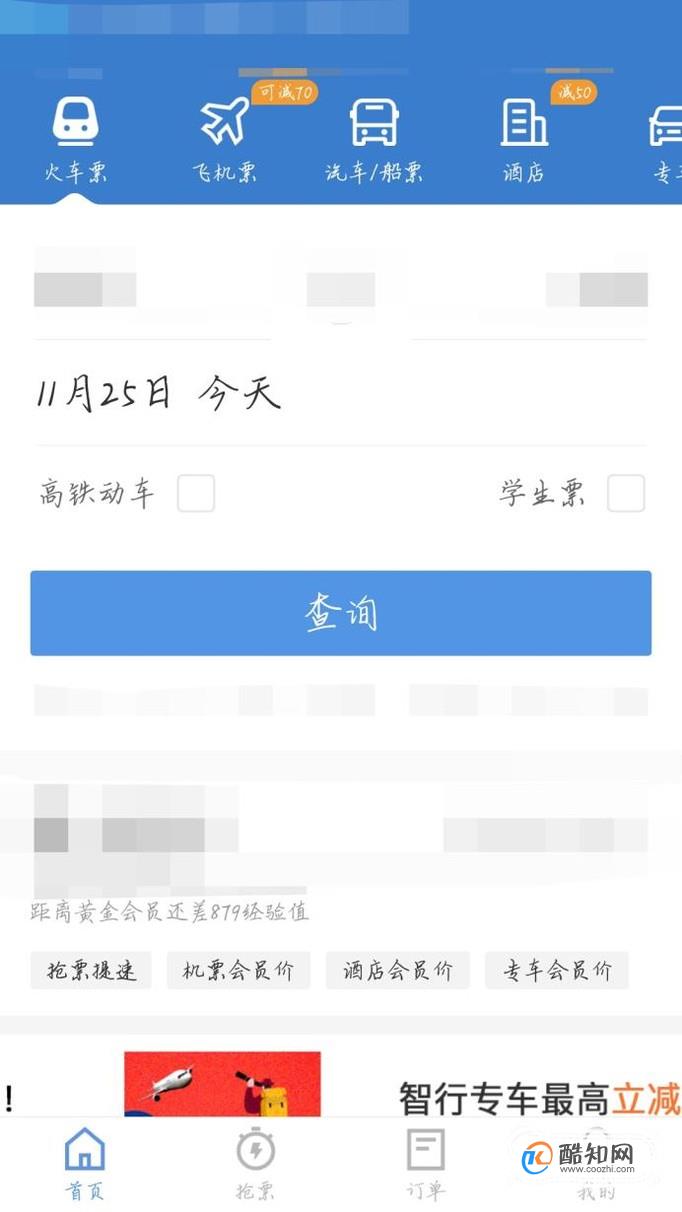The image size is (682, 1212).
Task: Tap the 查询 search button
Action: tap(341, 613)
